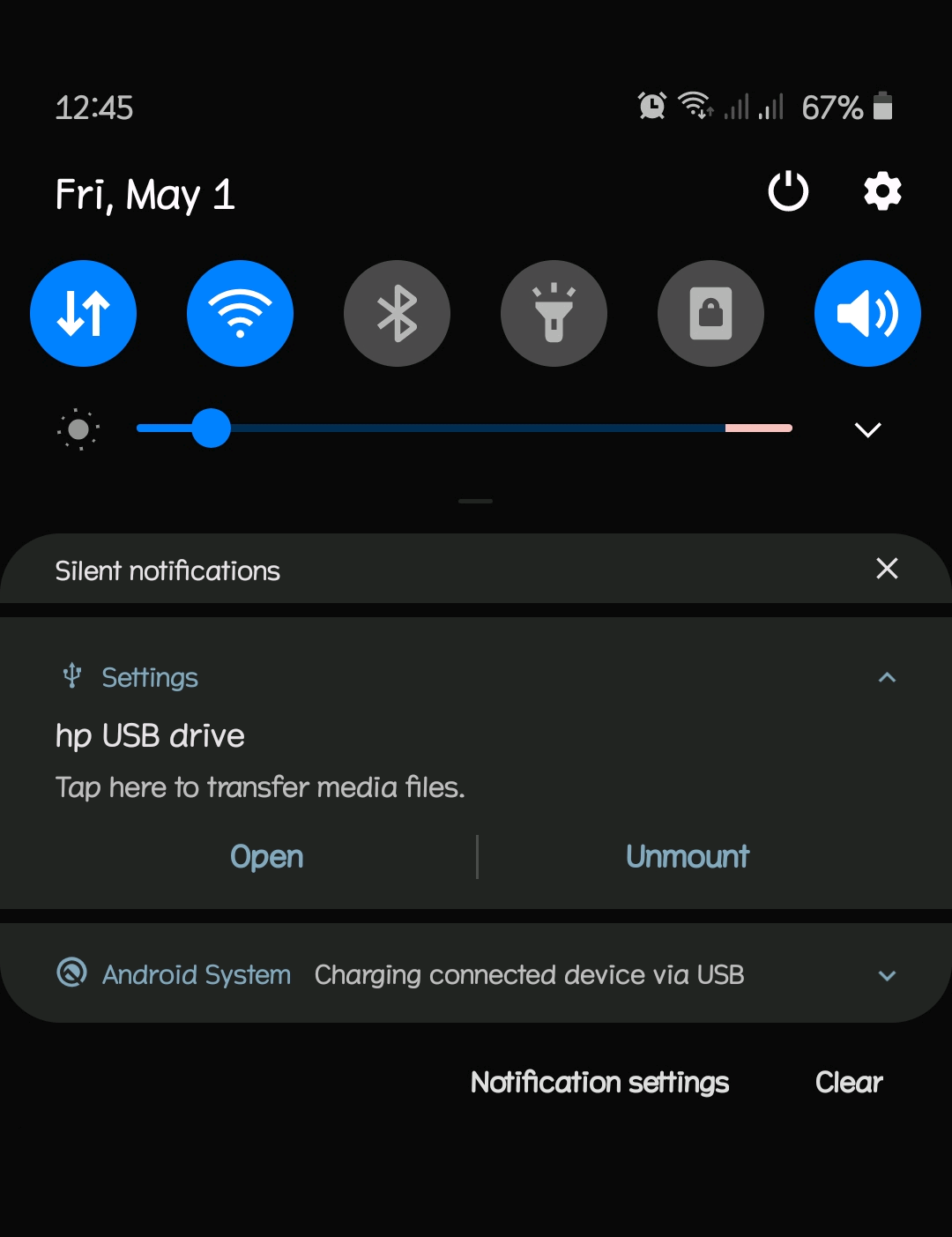Toggle the sound mode button
The width and height of the screenshot is (952, 1237).
867,314
